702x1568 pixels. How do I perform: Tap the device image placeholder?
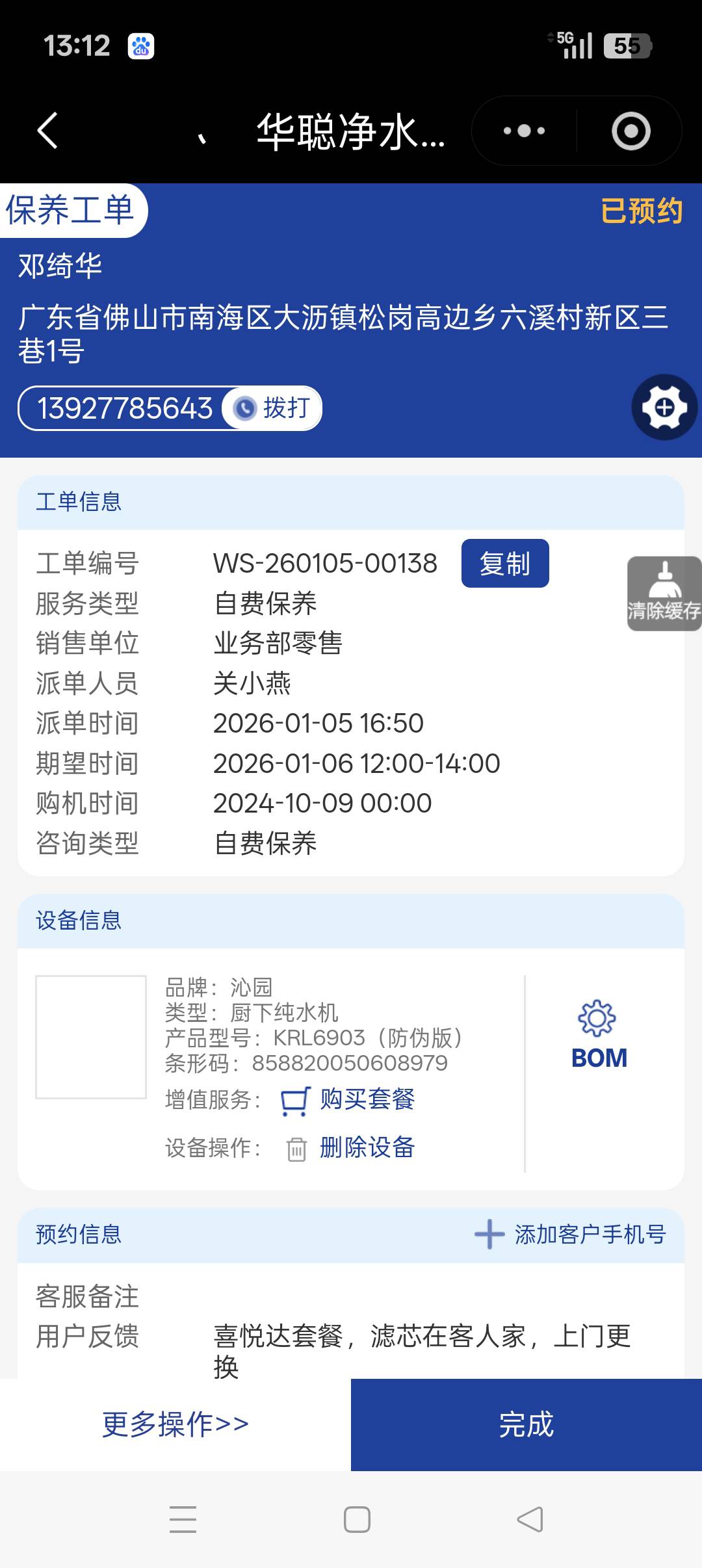[x=91, y=1038]
